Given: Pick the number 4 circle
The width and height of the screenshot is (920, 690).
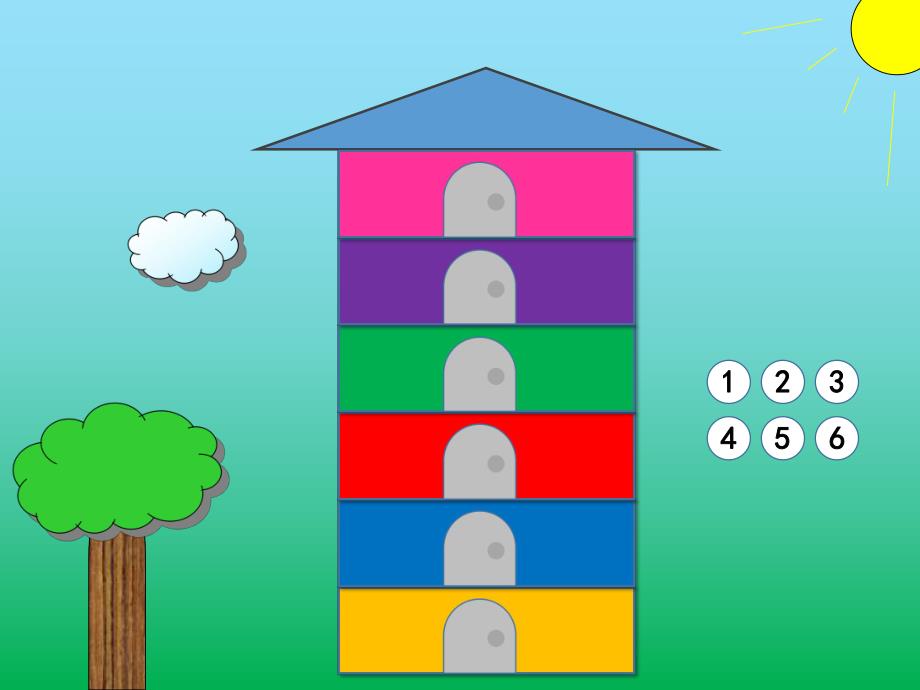Looking at the screenshot, I should [728, 438].
